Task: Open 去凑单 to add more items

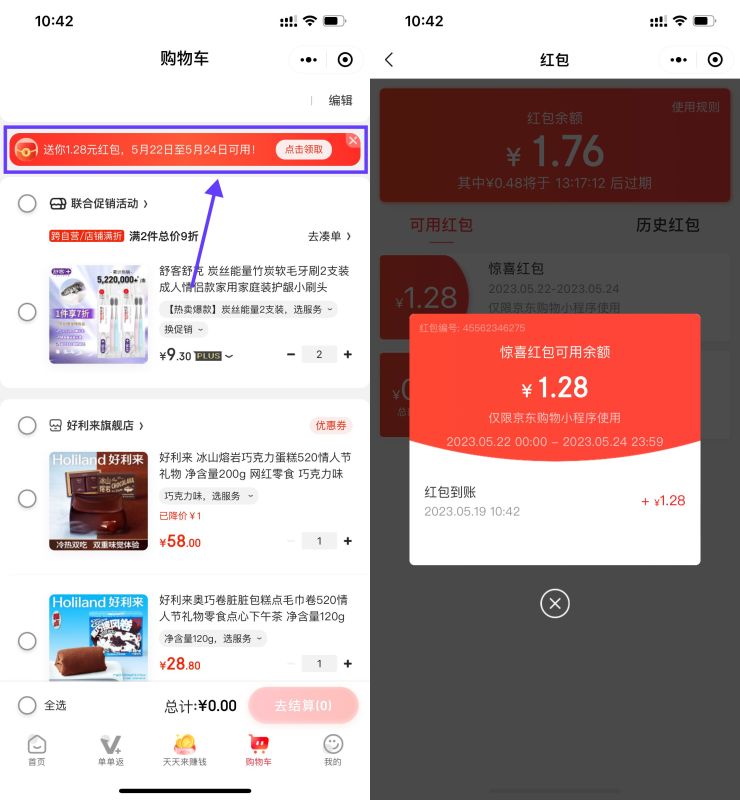Action: 329,236
